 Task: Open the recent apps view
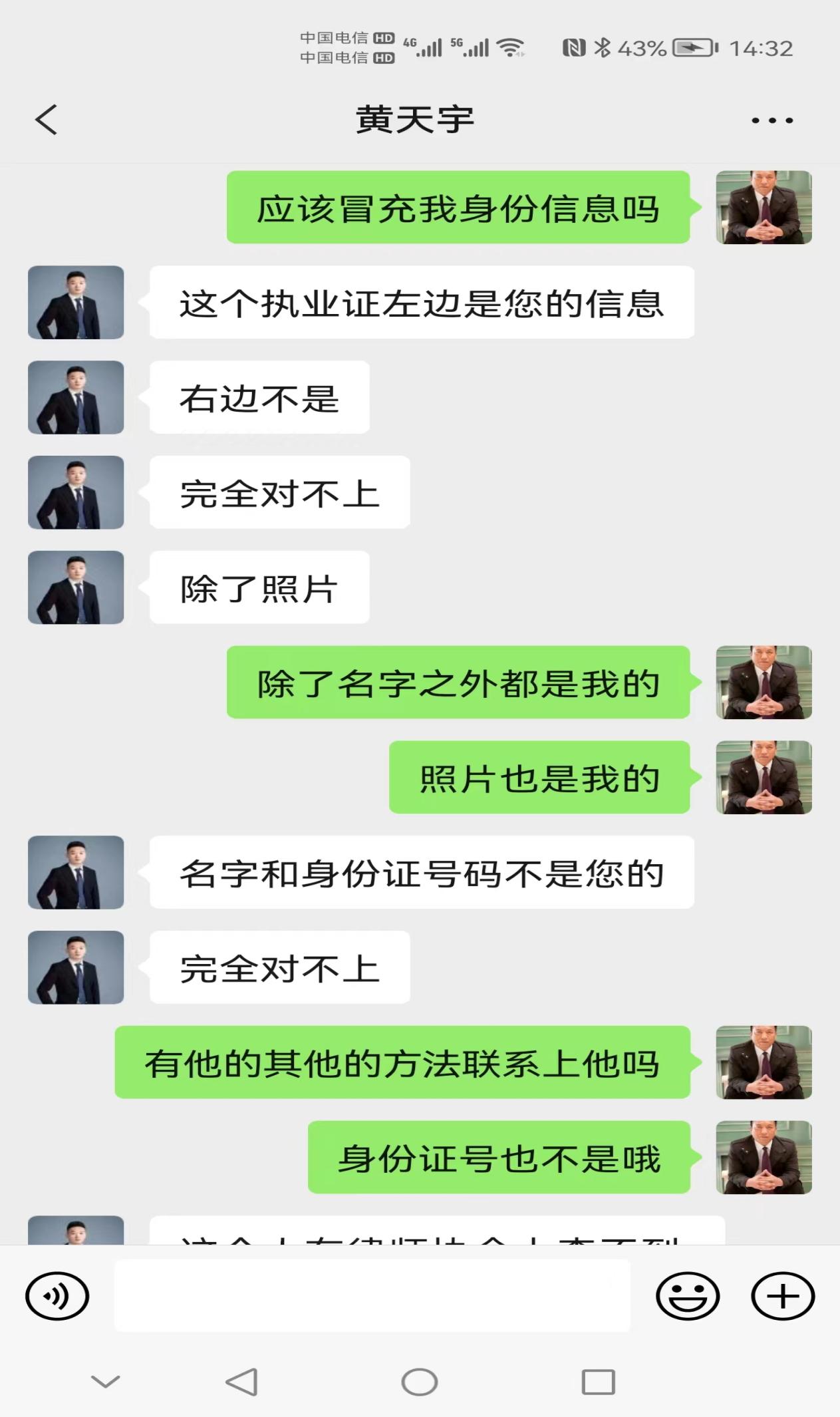(598, 1382)
